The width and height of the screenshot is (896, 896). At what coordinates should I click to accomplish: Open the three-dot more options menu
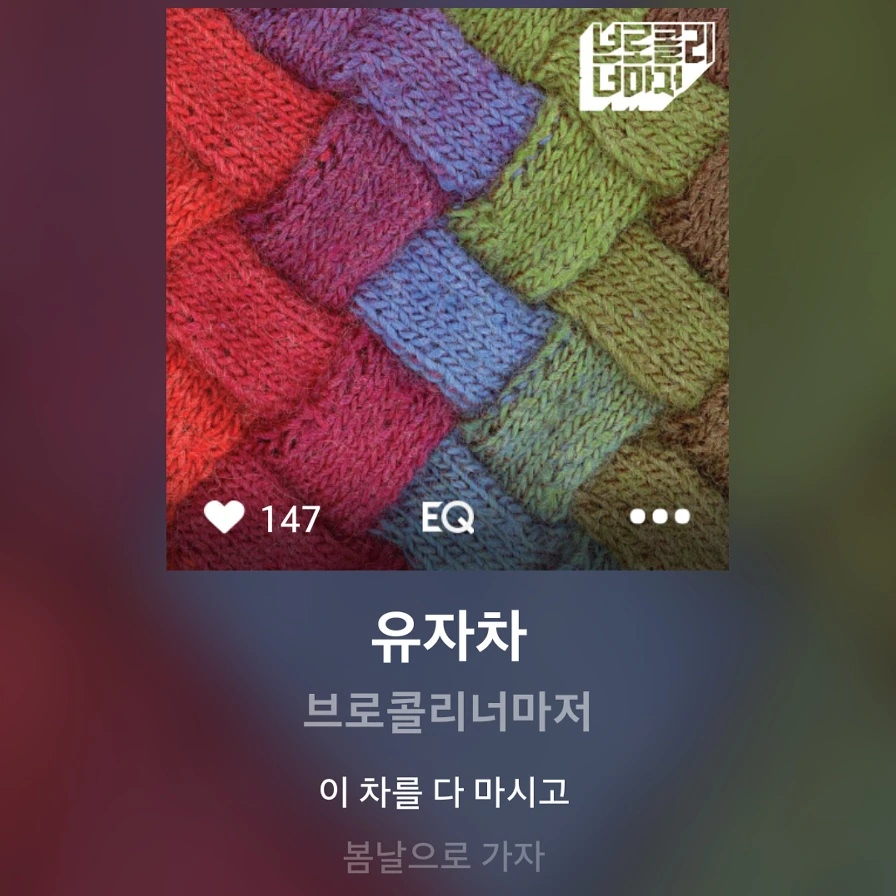pyautogui.click(x=659, y=517)
